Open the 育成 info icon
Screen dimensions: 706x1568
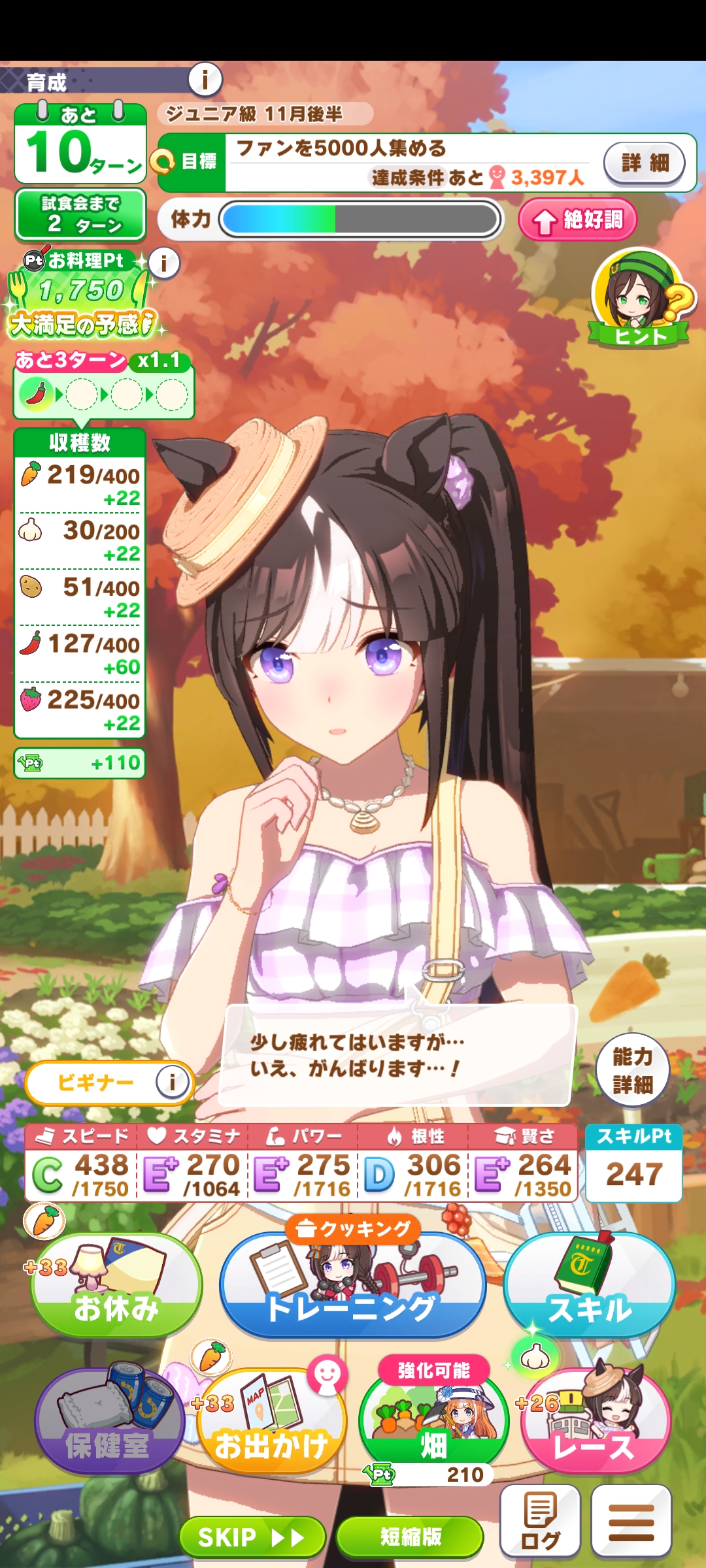click(205, 80)
